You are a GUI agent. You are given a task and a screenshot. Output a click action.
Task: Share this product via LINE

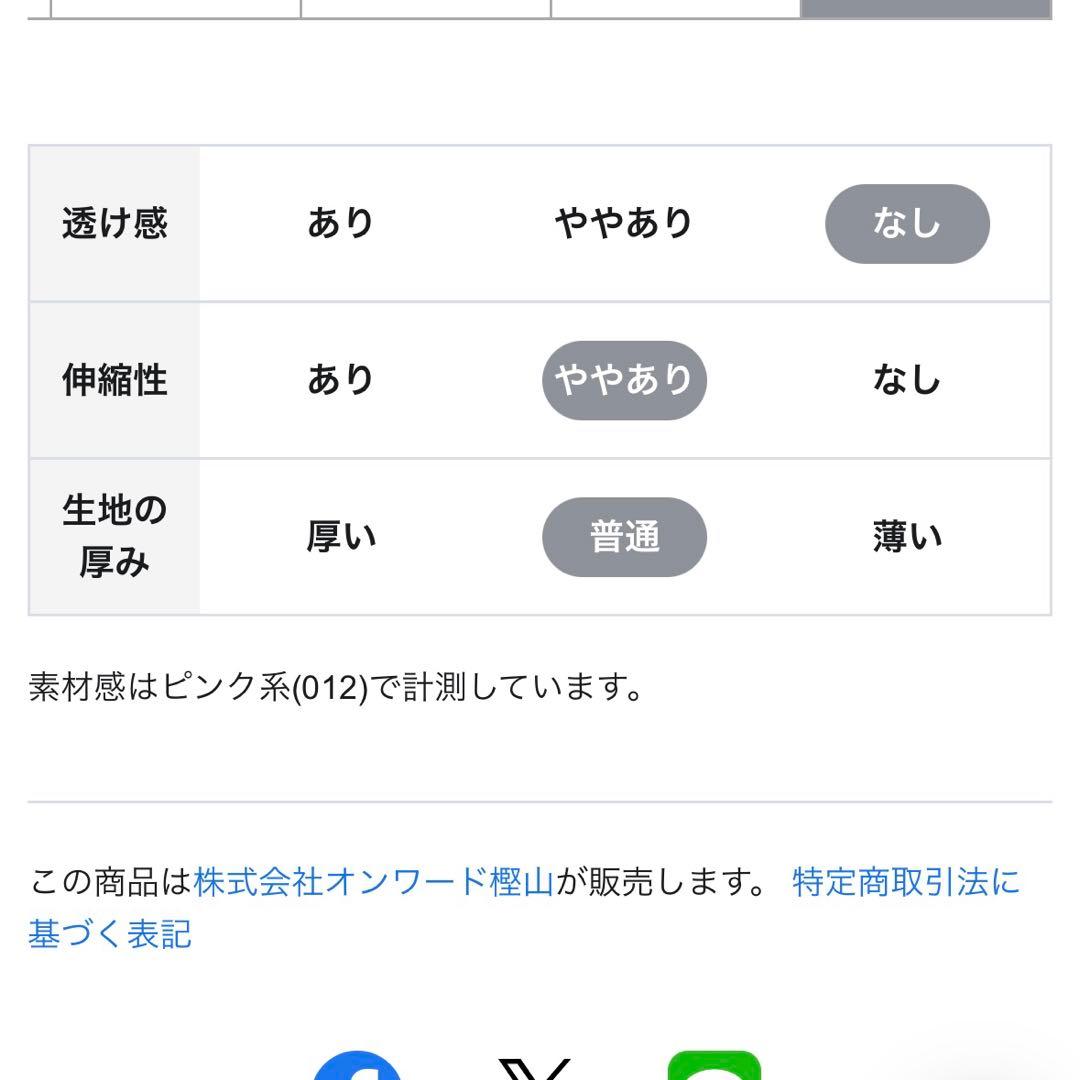point(714,1068)
